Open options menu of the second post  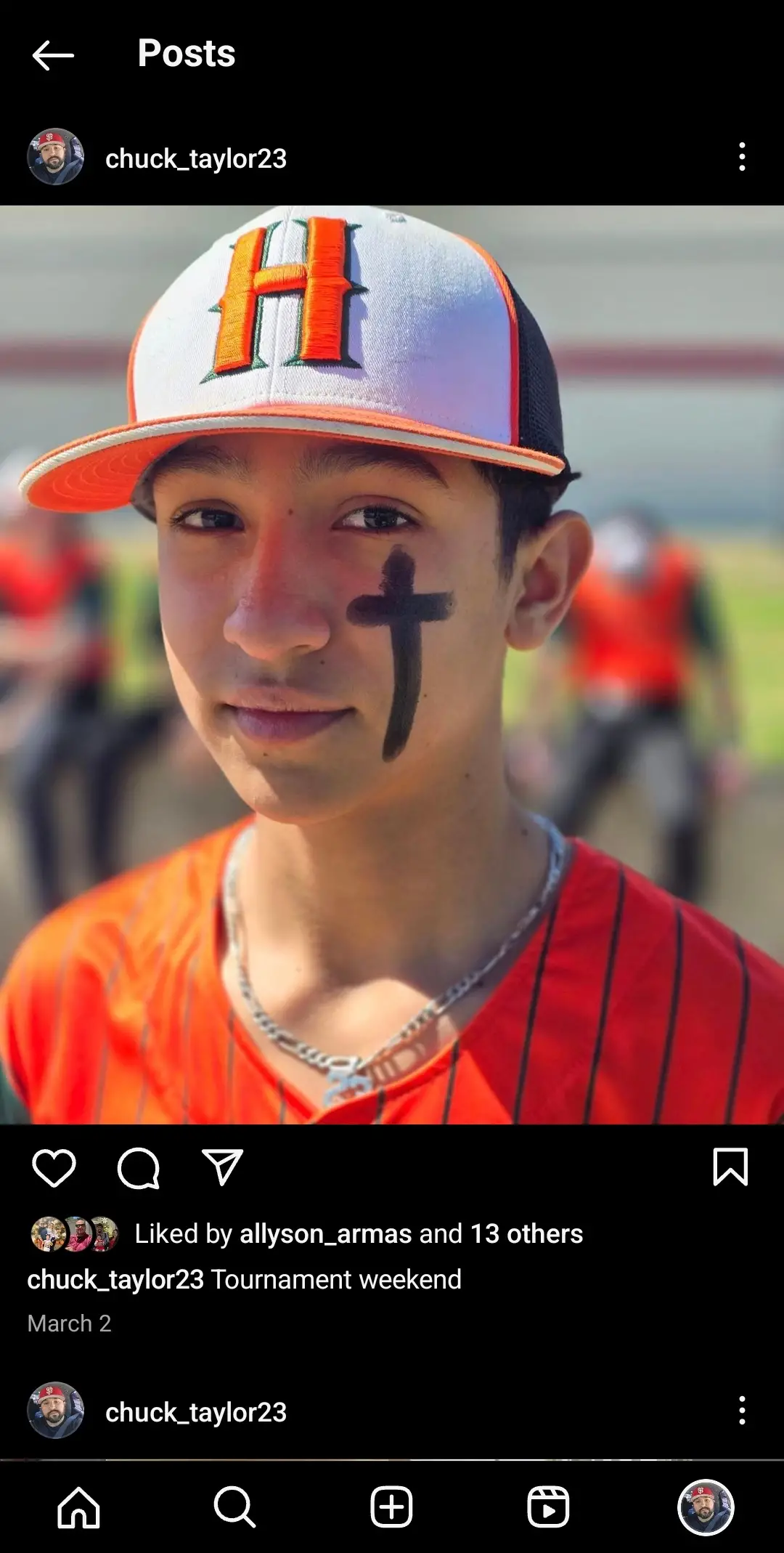(x=741, y=1411)
